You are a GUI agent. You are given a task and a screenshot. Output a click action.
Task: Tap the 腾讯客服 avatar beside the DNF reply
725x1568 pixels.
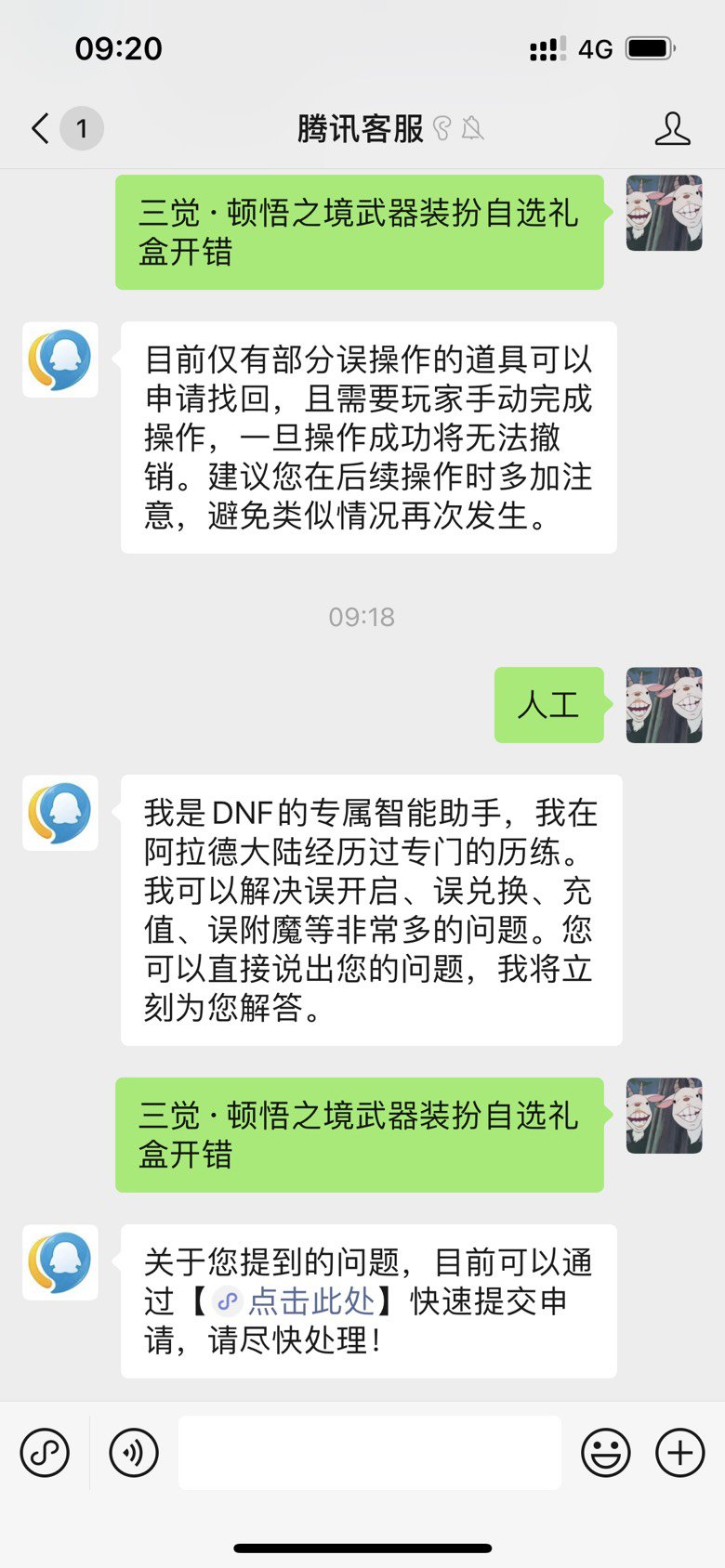(60, 813)
